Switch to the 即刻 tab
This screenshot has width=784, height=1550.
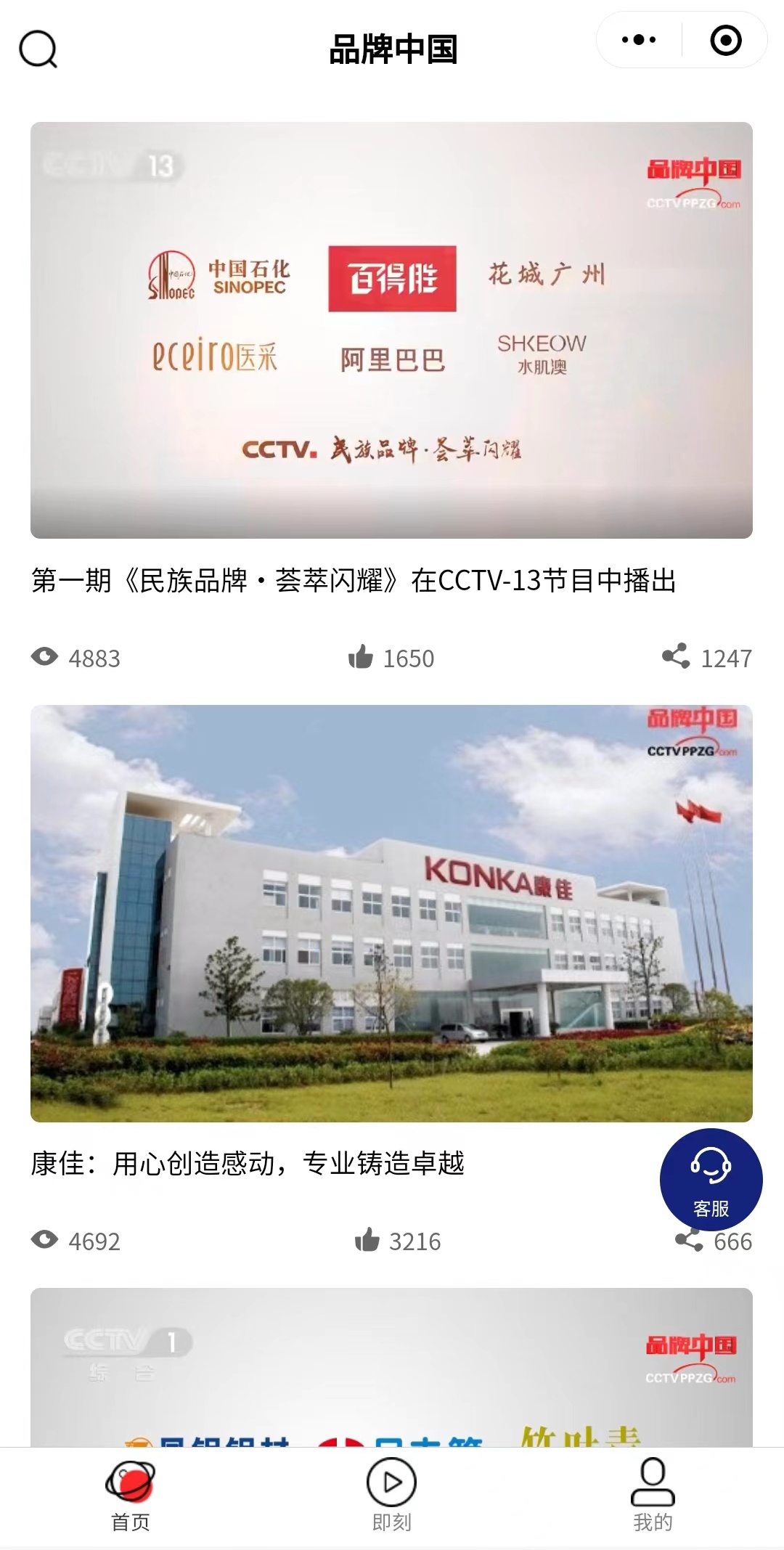pyautogui.click(x=391, y=1496)
